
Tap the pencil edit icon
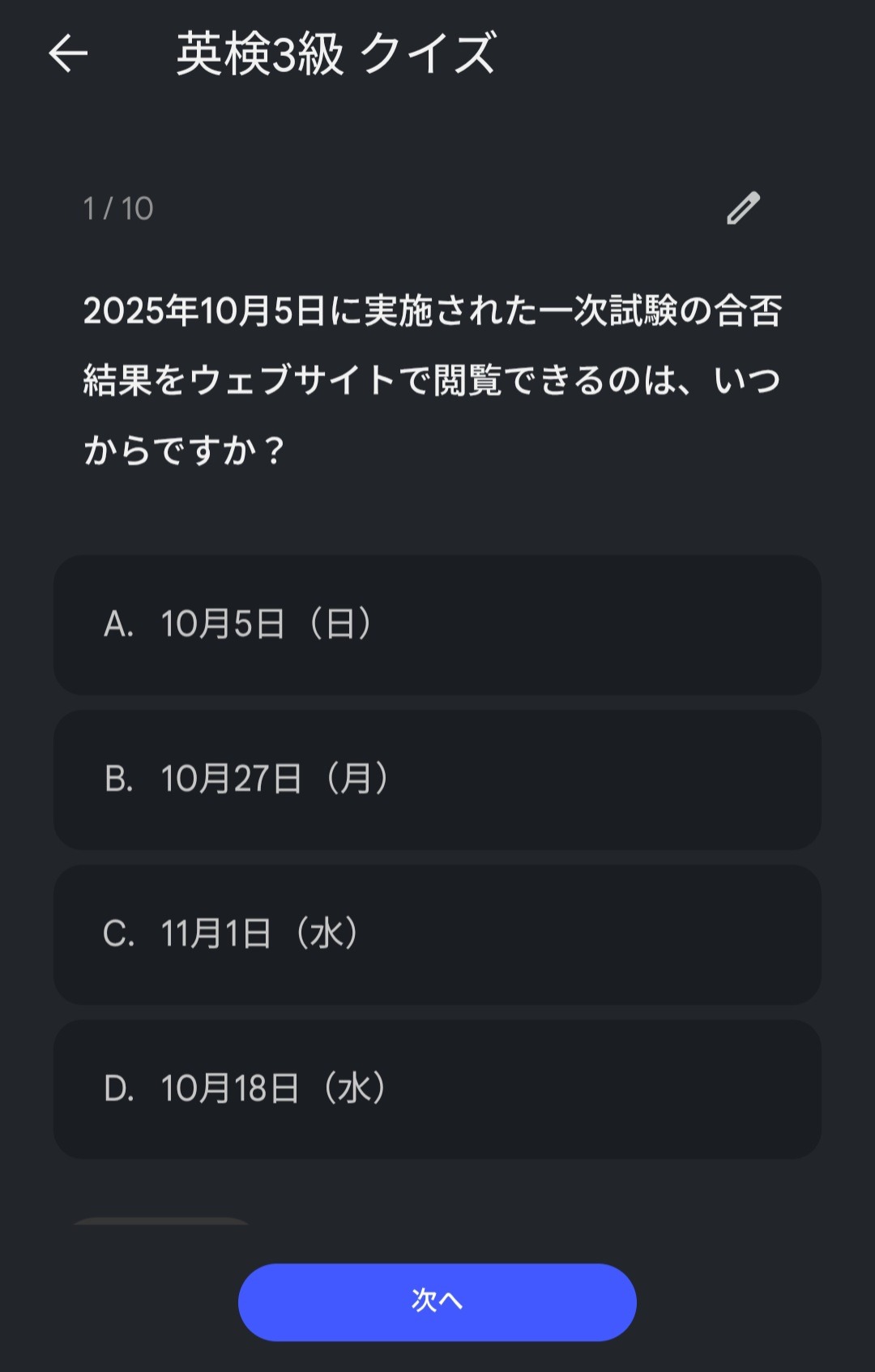point(743,208)
